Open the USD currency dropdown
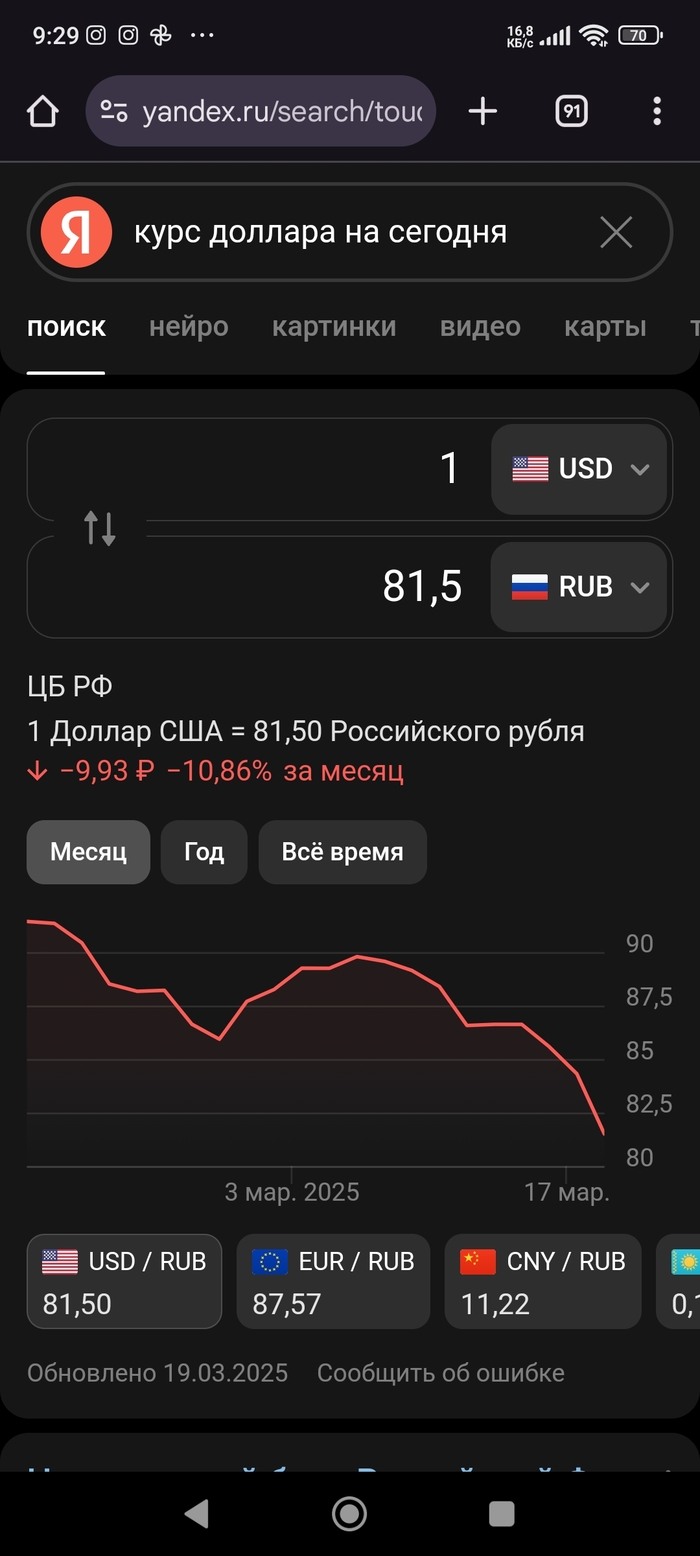 click(x=580, y=469)
